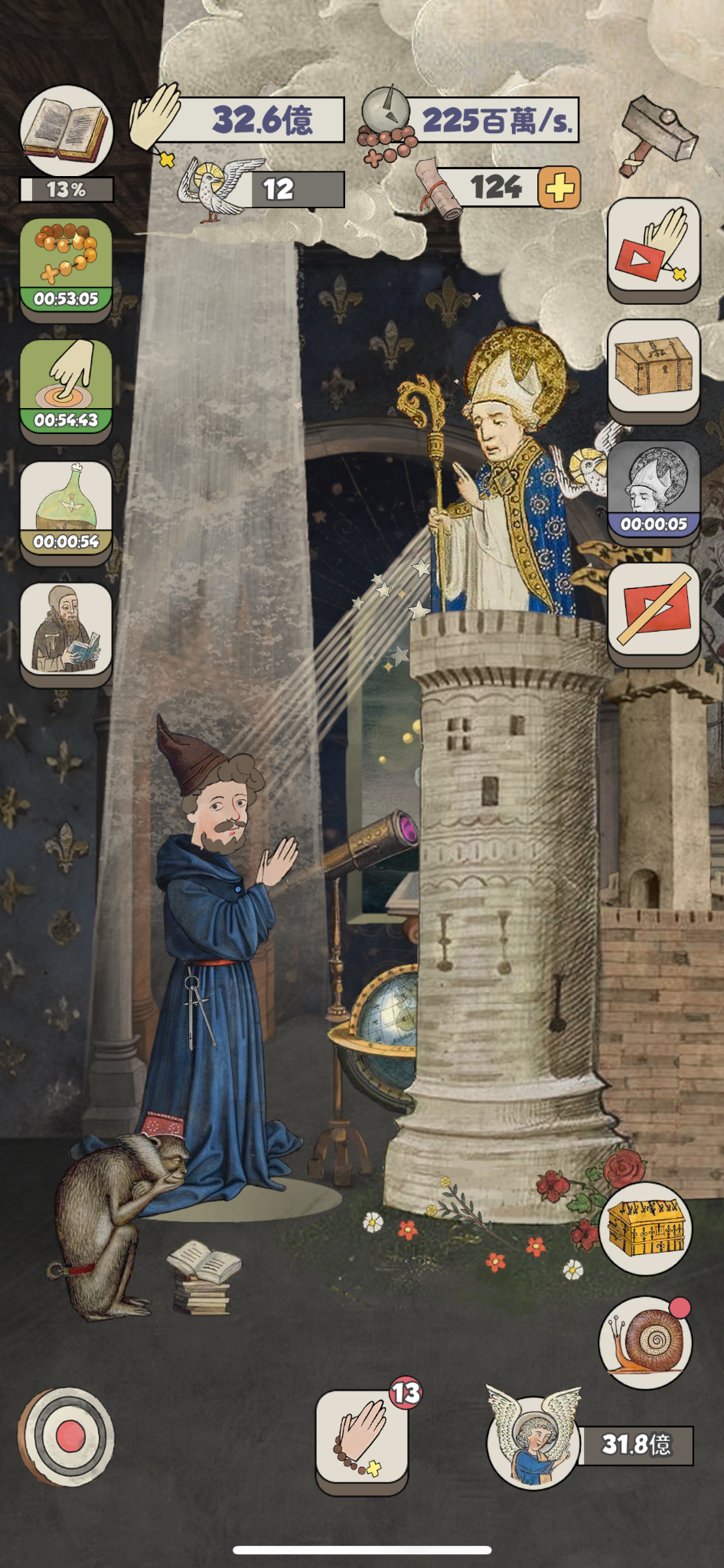
Task: Open the snail button with red dot
Action: [645, 1342]
